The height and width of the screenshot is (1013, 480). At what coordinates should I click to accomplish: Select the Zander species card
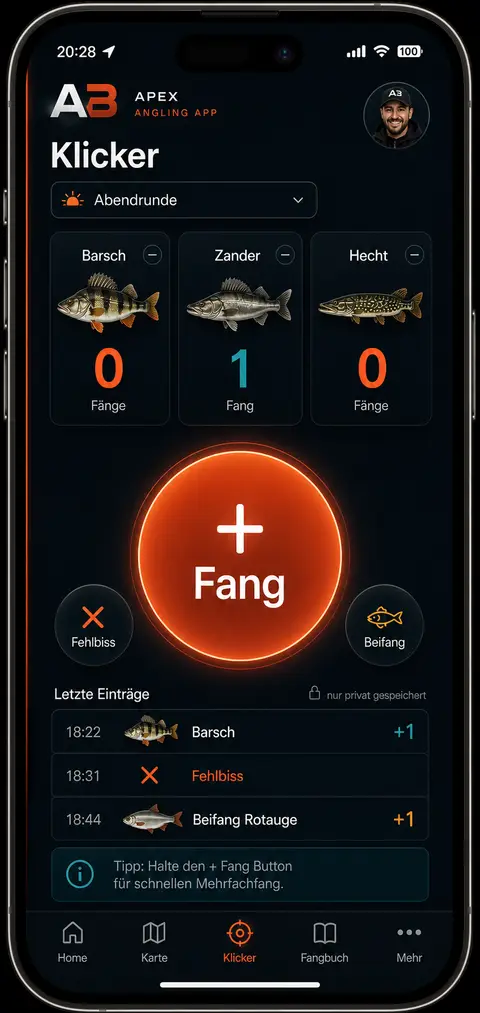240,328
